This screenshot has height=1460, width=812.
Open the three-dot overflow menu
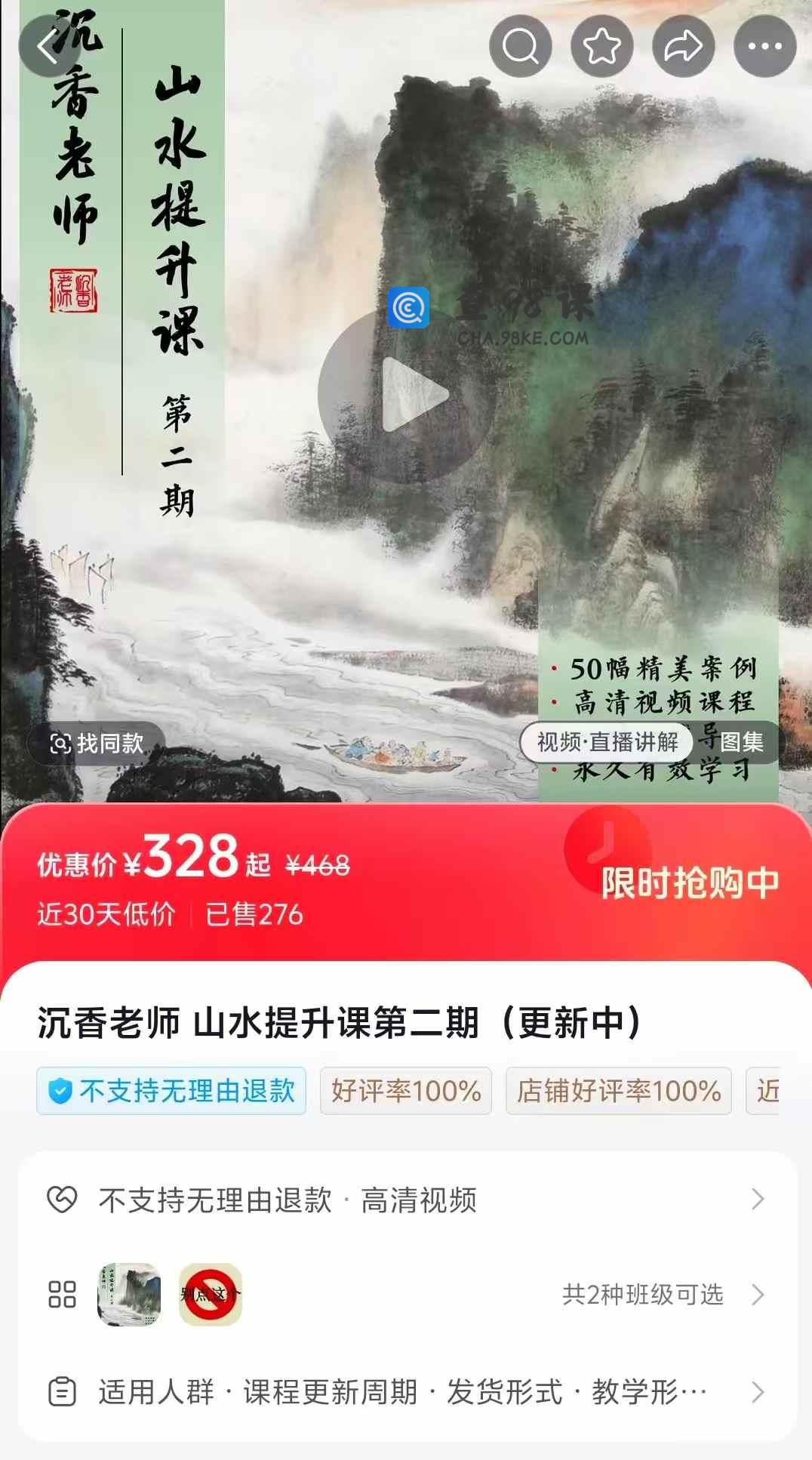764,47
